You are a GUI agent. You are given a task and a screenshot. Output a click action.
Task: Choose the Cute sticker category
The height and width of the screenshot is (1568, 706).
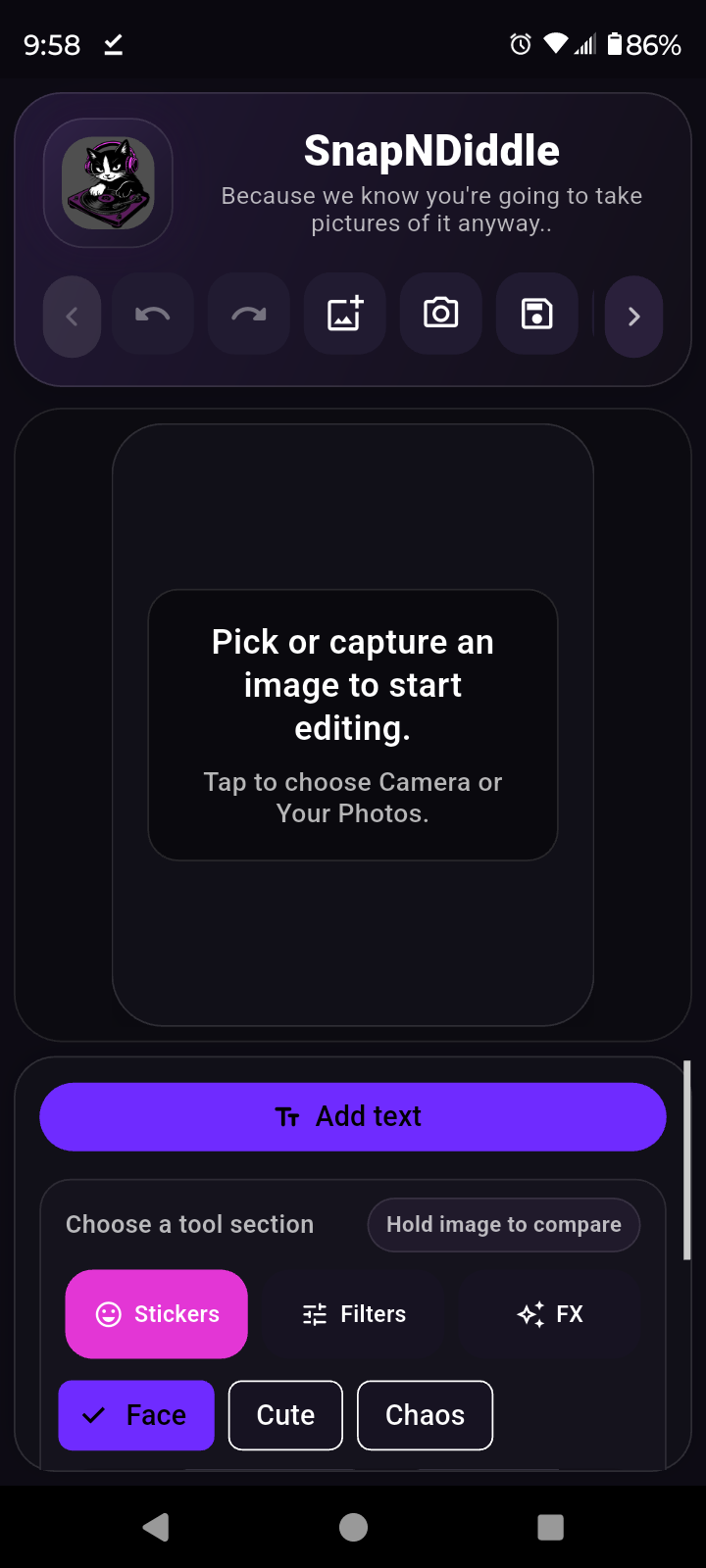click(285, 1415)
